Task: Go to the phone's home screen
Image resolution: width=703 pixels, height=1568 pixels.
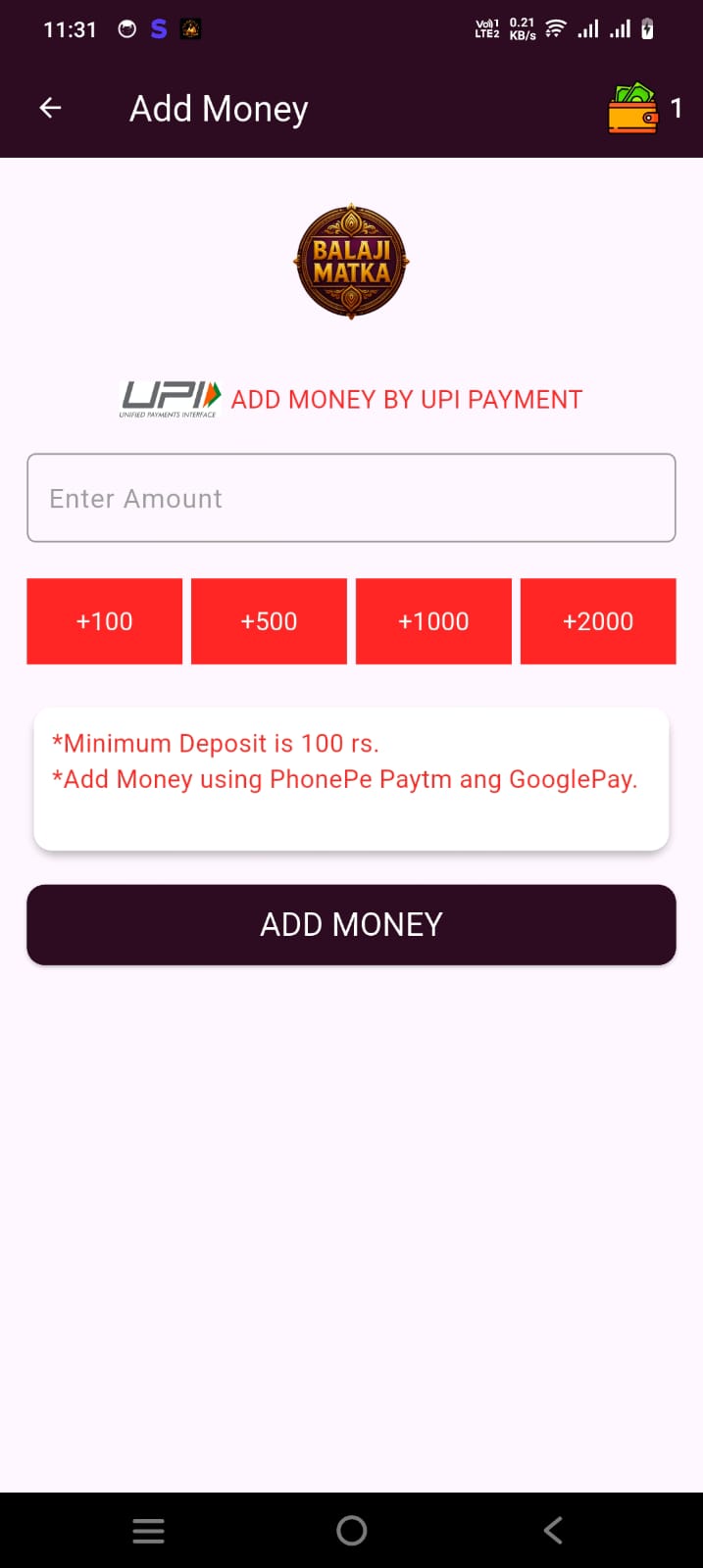Action: (x=351, y=1531)
